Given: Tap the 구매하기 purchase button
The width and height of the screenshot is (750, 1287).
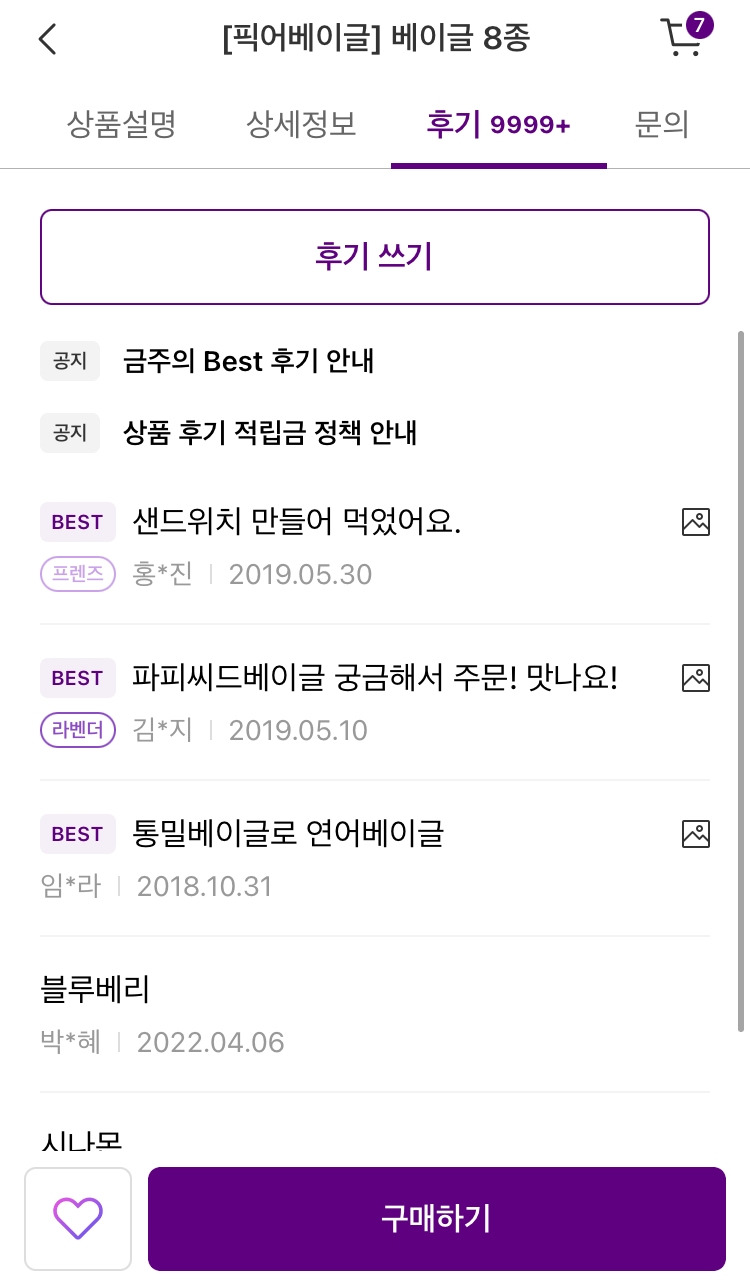Looking at the screenshot, I should (x=437, y=1218).
